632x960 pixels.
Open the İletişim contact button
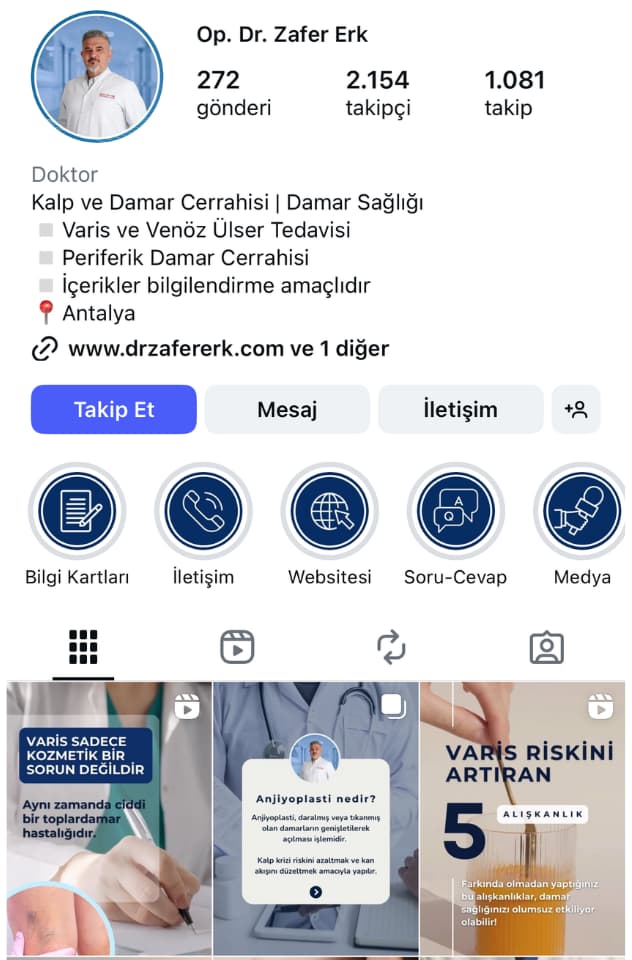point(460,410)
